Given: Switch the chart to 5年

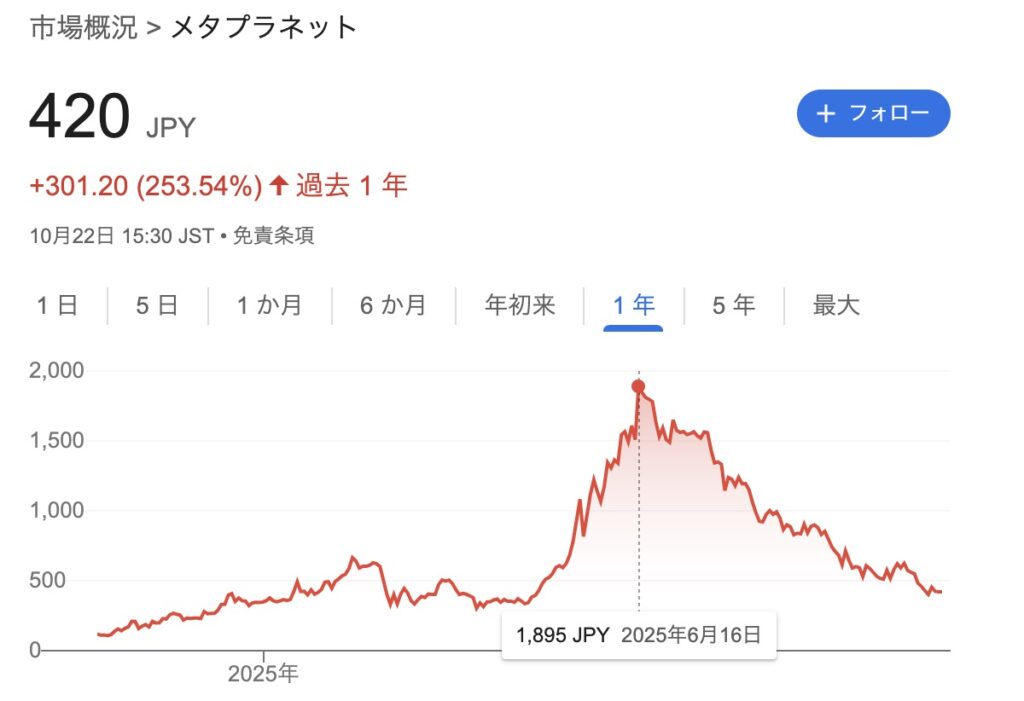Looking at the screenshot, I should point(733,305).
